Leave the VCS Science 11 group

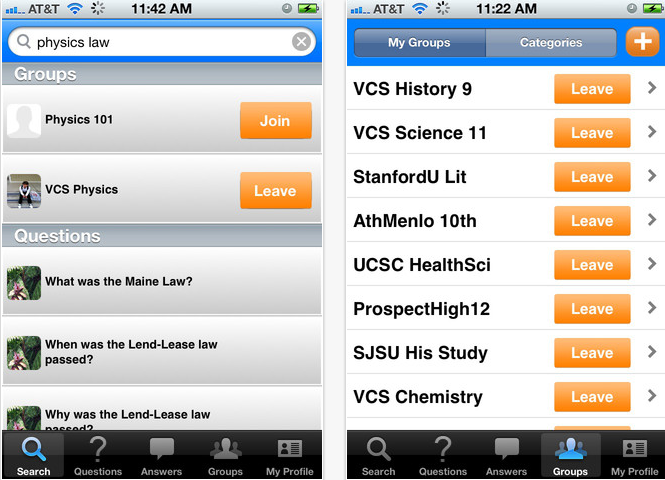[x=592, y=133]
